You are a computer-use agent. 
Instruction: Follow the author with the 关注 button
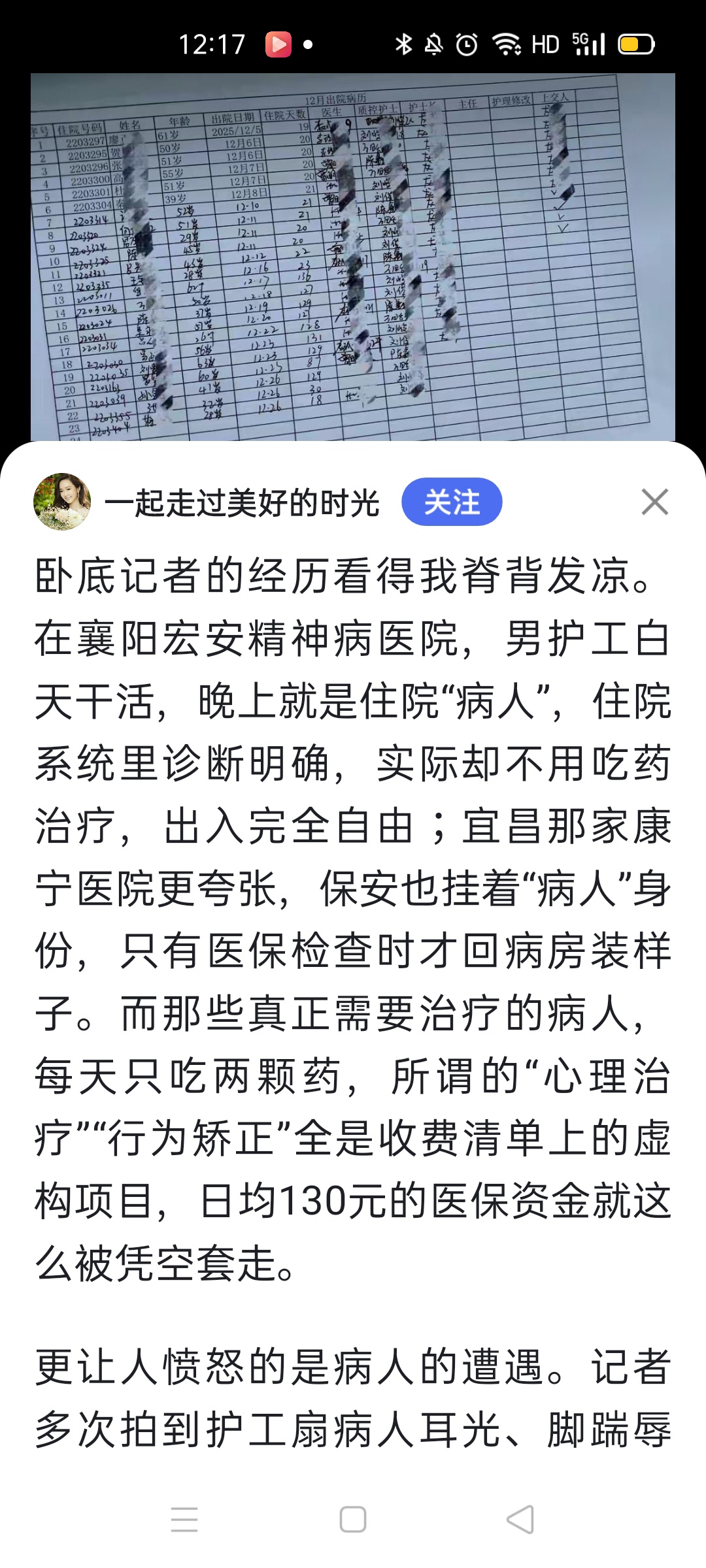pyautogui.click(x=452, y=502)
